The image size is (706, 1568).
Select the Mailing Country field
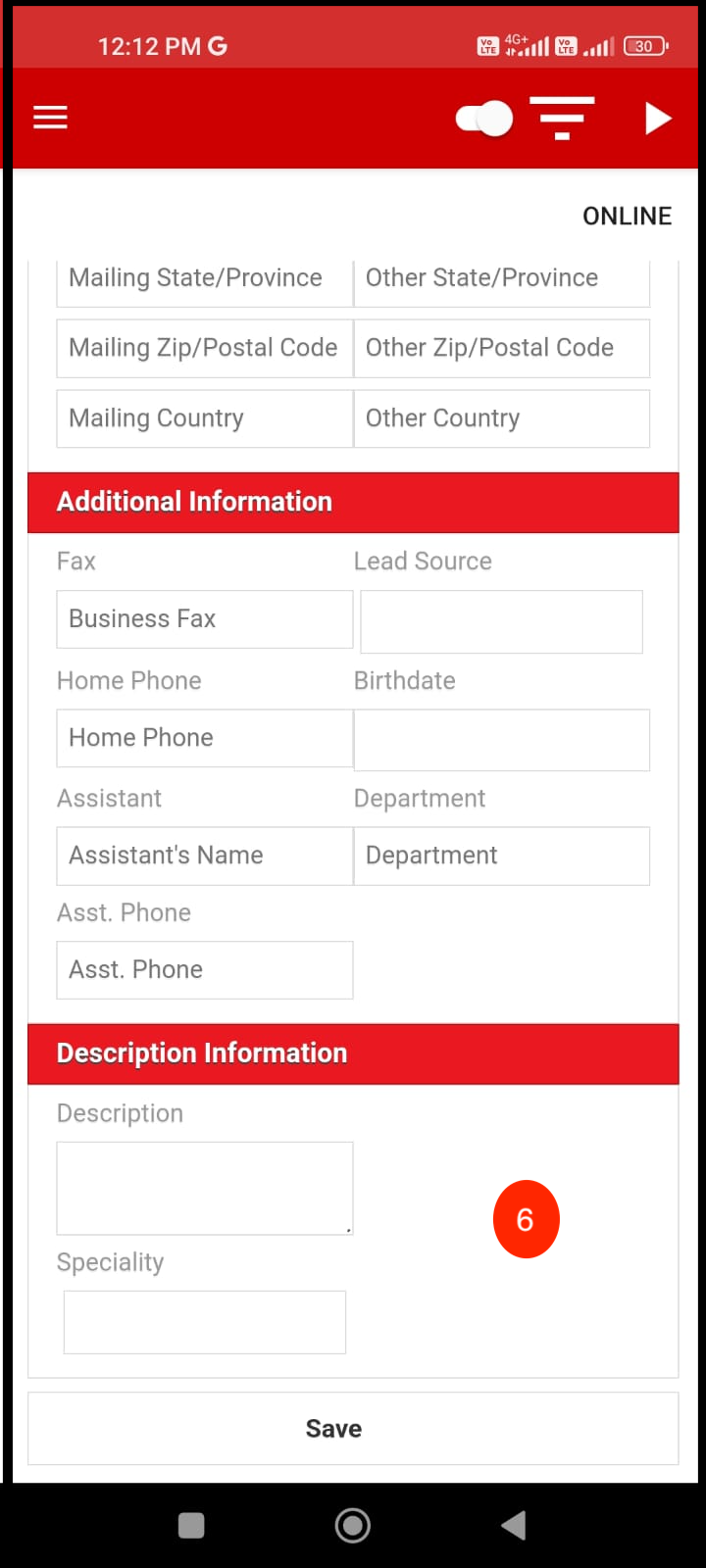(x=204, y=418)
